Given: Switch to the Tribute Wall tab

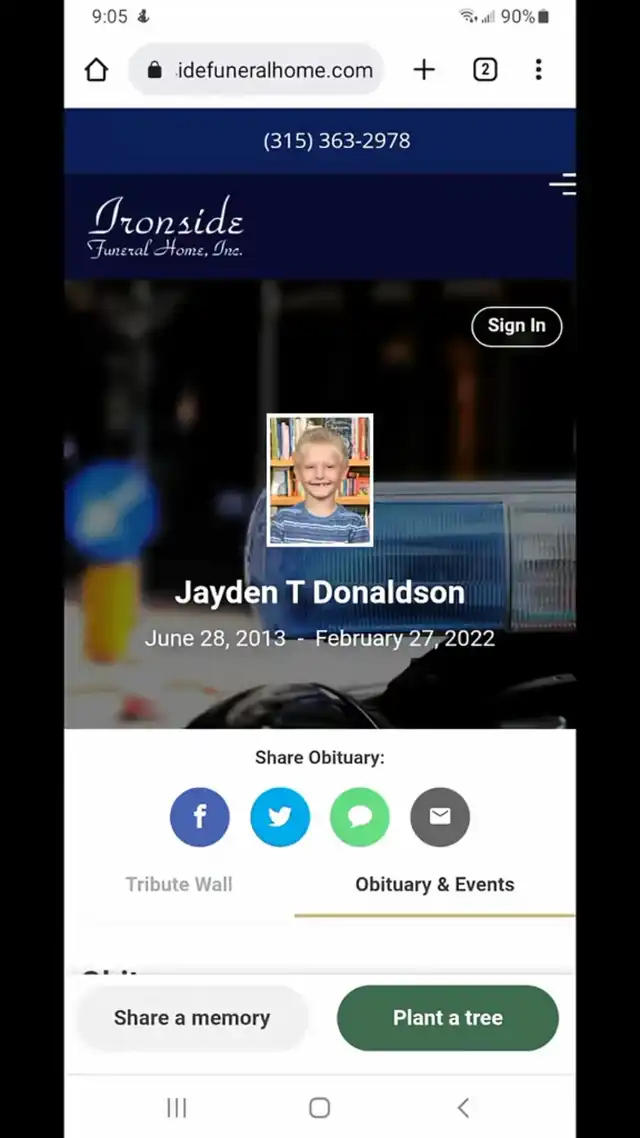Looking at the screenshot, I should point(179,884).
